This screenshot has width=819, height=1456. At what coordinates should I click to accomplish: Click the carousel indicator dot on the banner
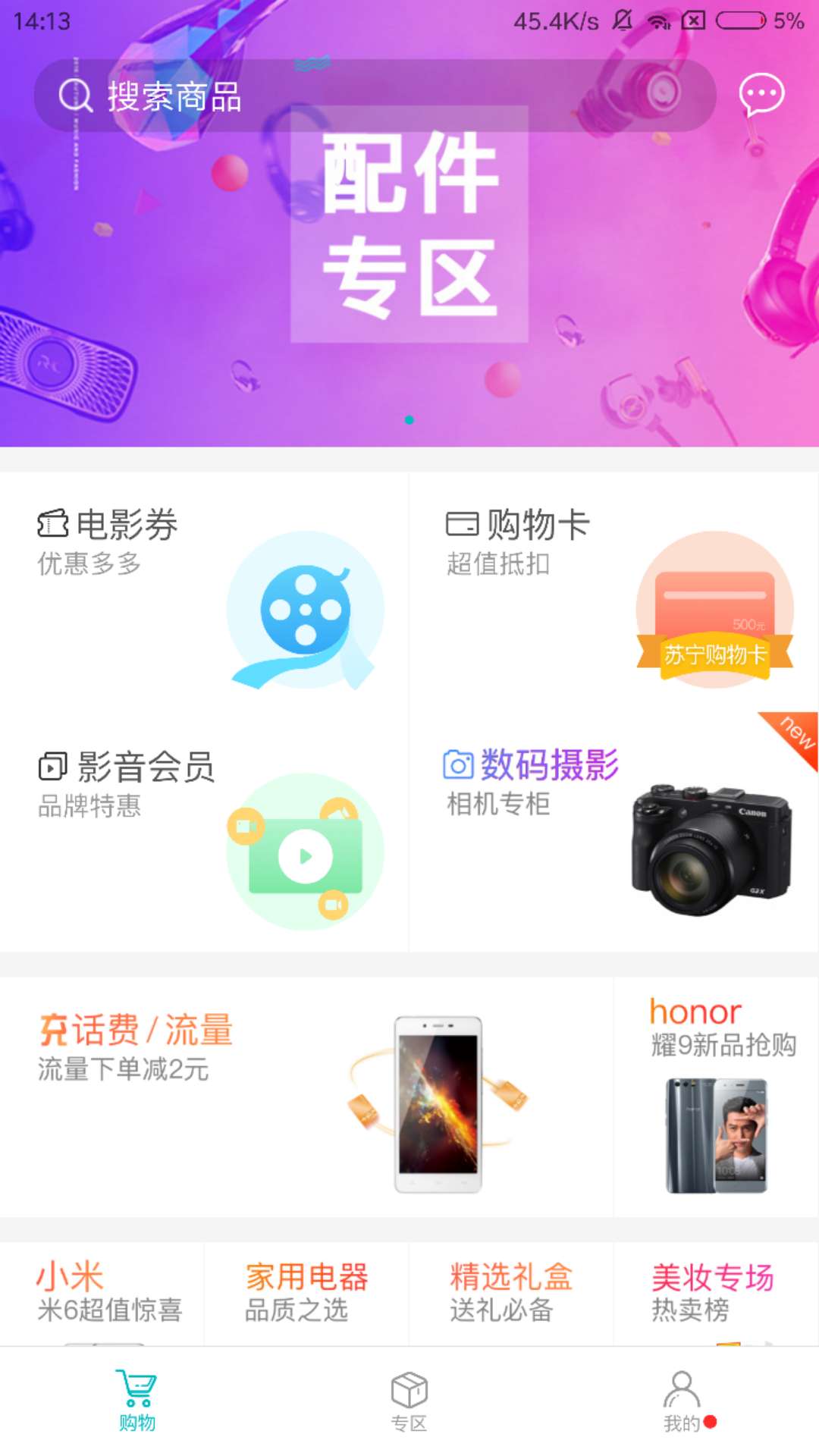click(x=409, y=419)
